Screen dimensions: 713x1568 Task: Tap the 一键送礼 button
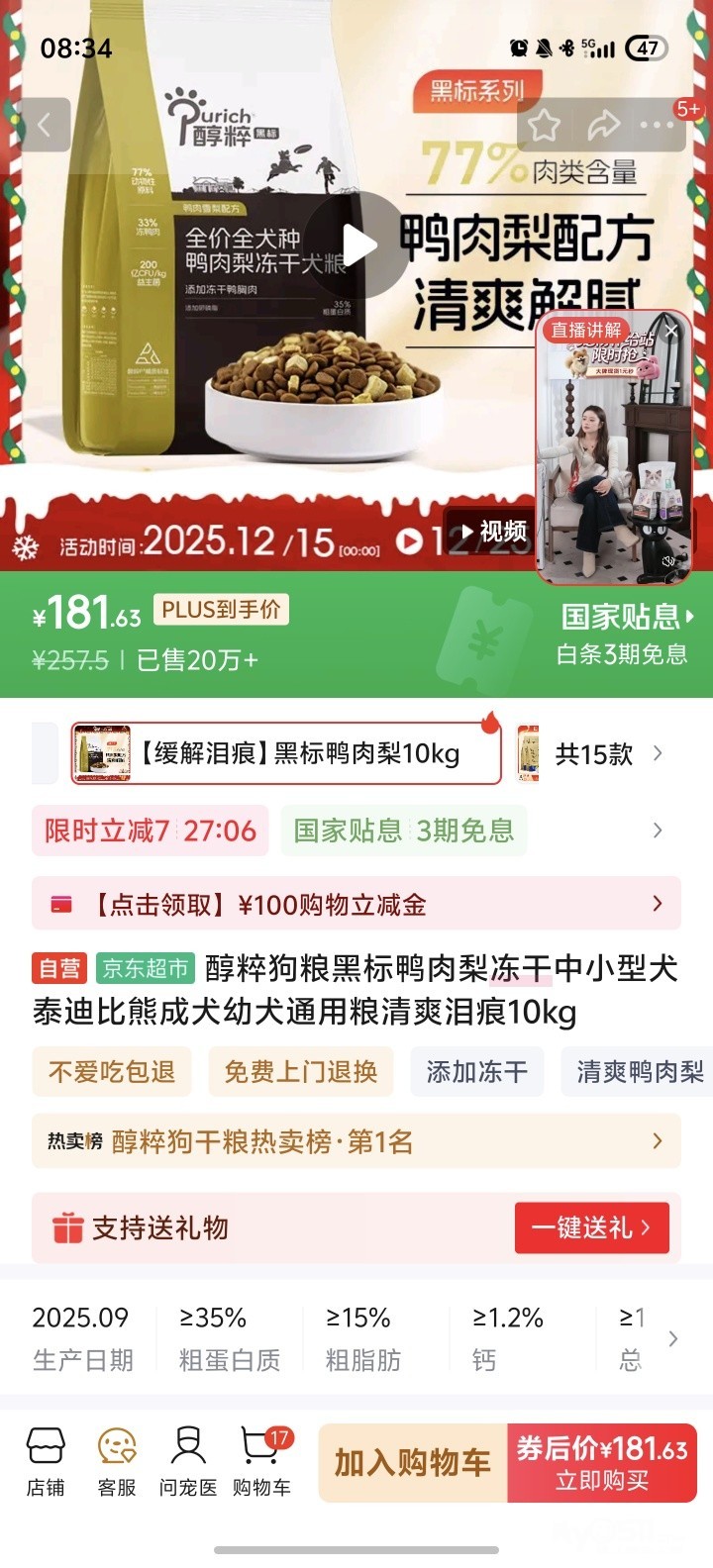point(591,1227)
